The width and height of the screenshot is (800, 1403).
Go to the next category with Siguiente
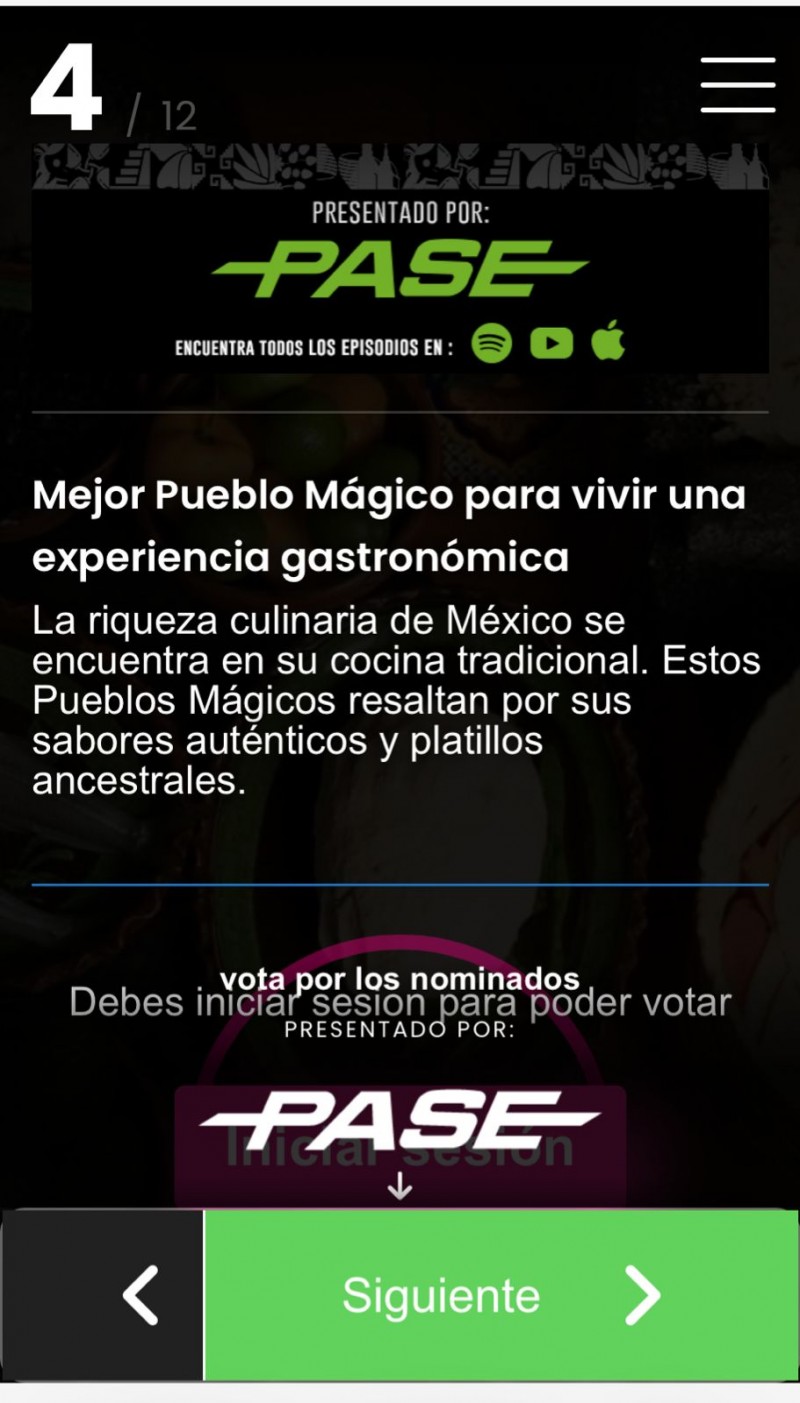tap(501, 1296)
